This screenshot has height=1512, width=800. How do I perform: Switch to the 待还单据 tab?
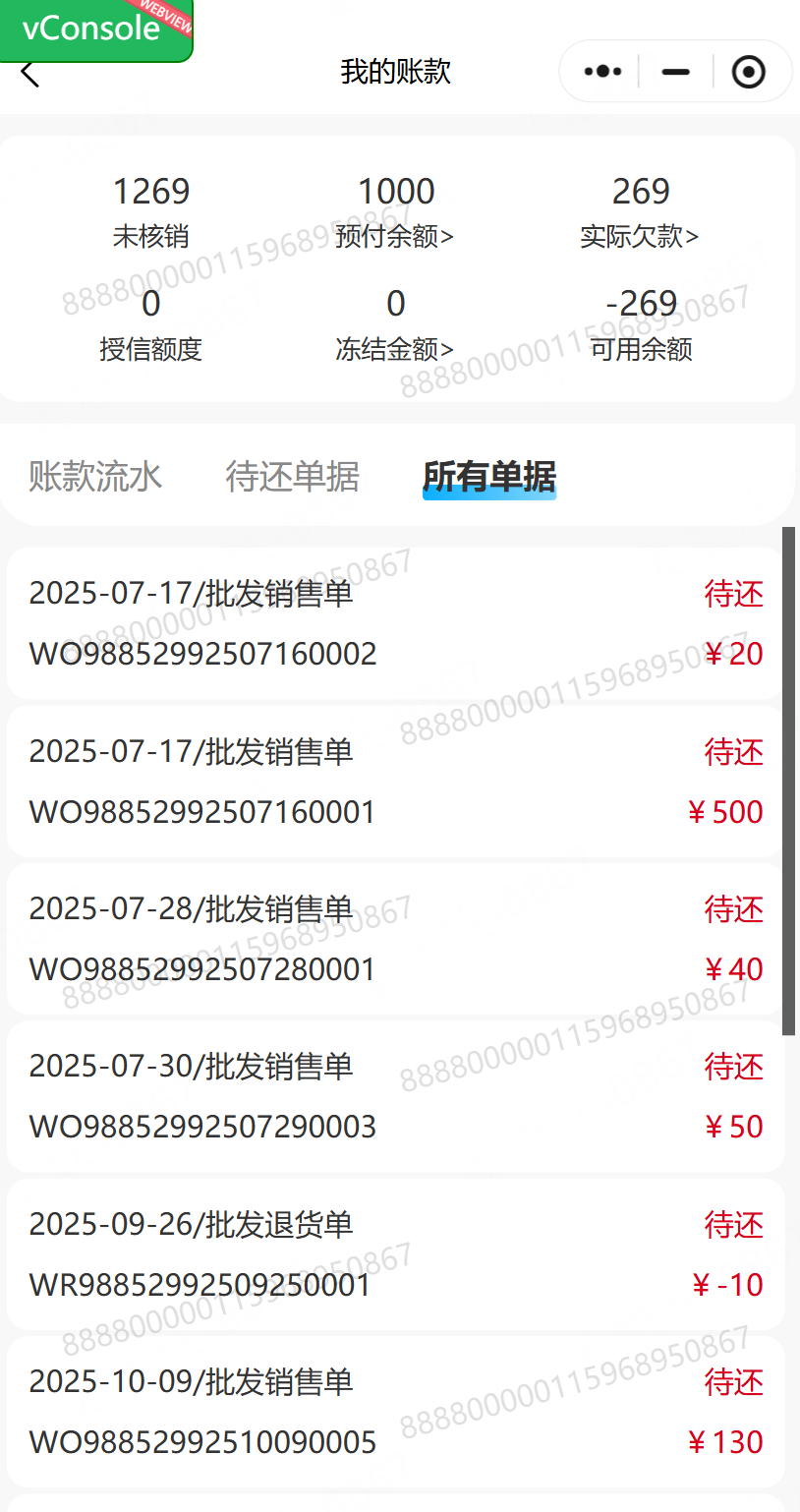tap(292, 477)
